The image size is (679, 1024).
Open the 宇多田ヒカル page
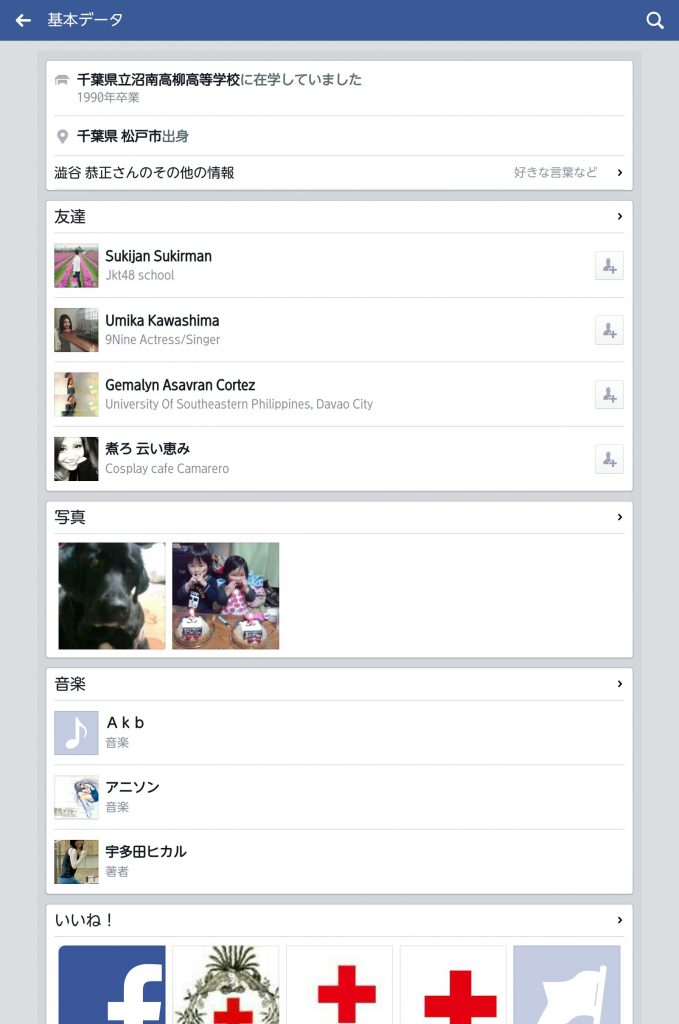point(146,852)
